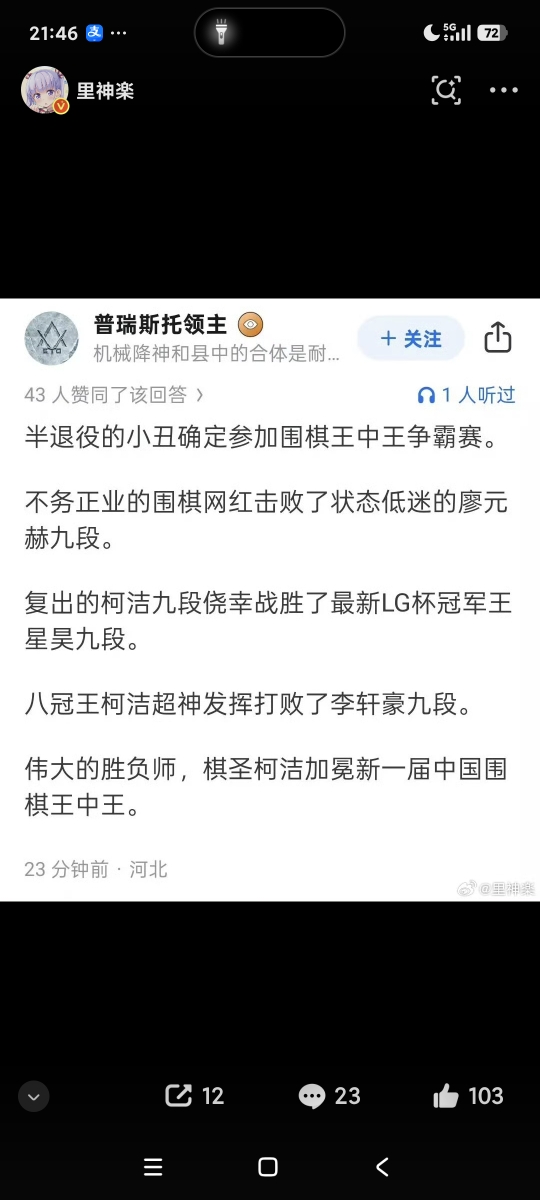Repost this post with 12 shares
Viewport: 540px width, 1200px height.
pos(195,1096)
